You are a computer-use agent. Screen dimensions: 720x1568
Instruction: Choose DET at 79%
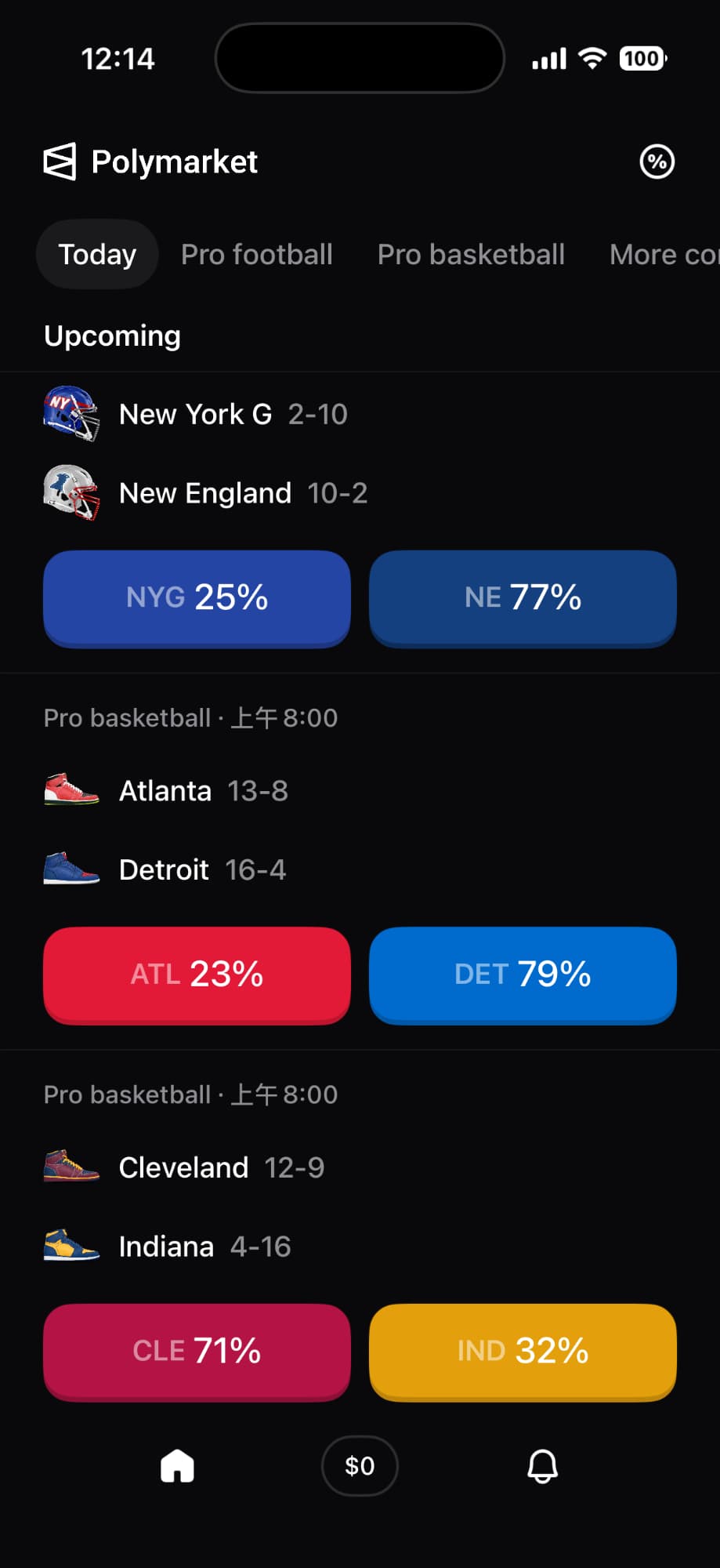(523, 975)
